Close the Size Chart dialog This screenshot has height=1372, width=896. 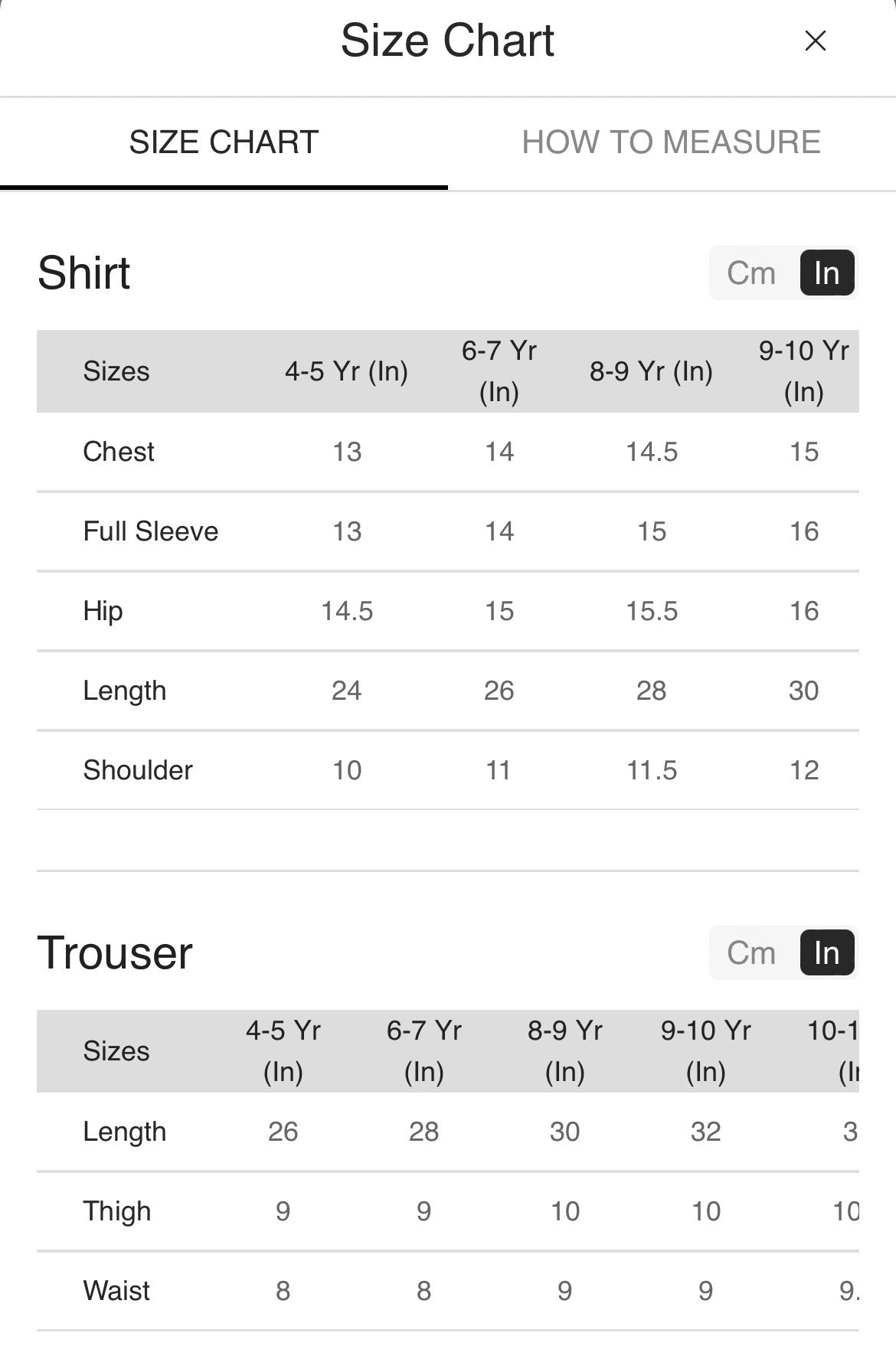[x=815, y=41]
